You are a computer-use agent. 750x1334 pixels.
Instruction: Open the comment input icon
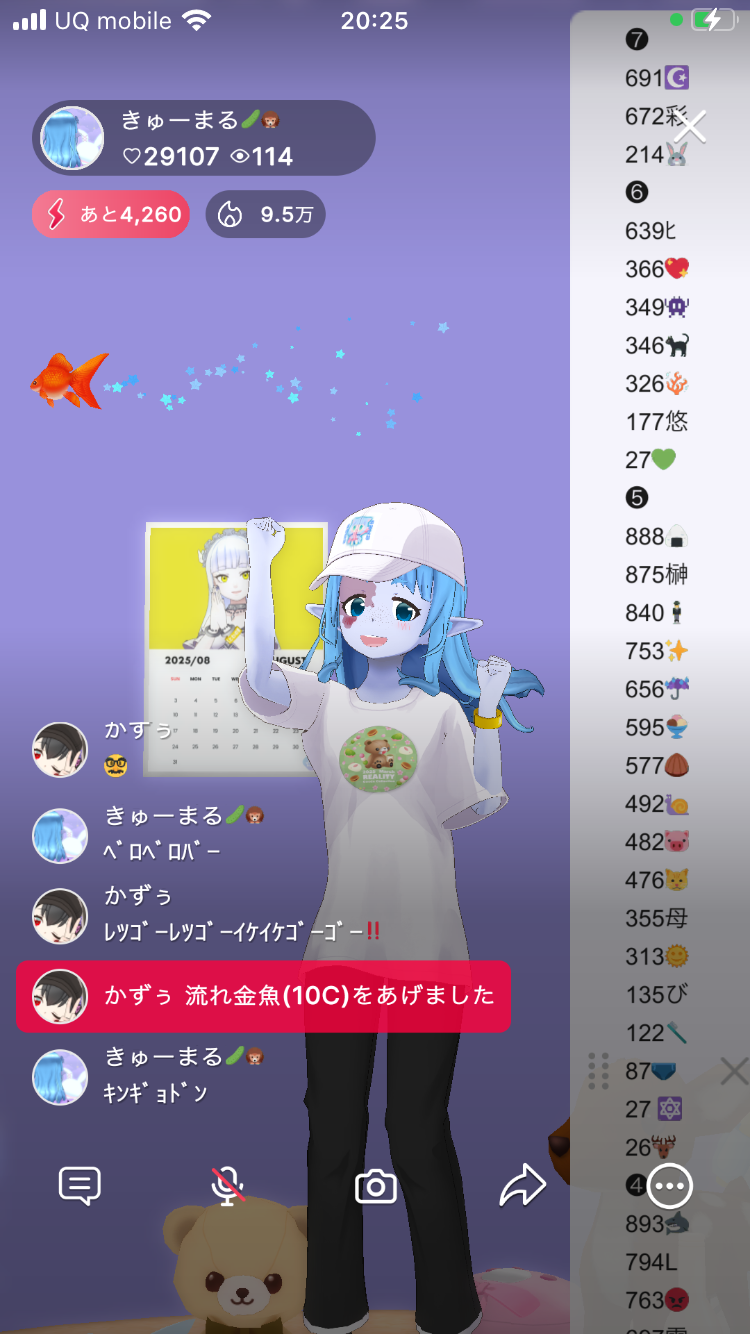(x=80, y=1186)
